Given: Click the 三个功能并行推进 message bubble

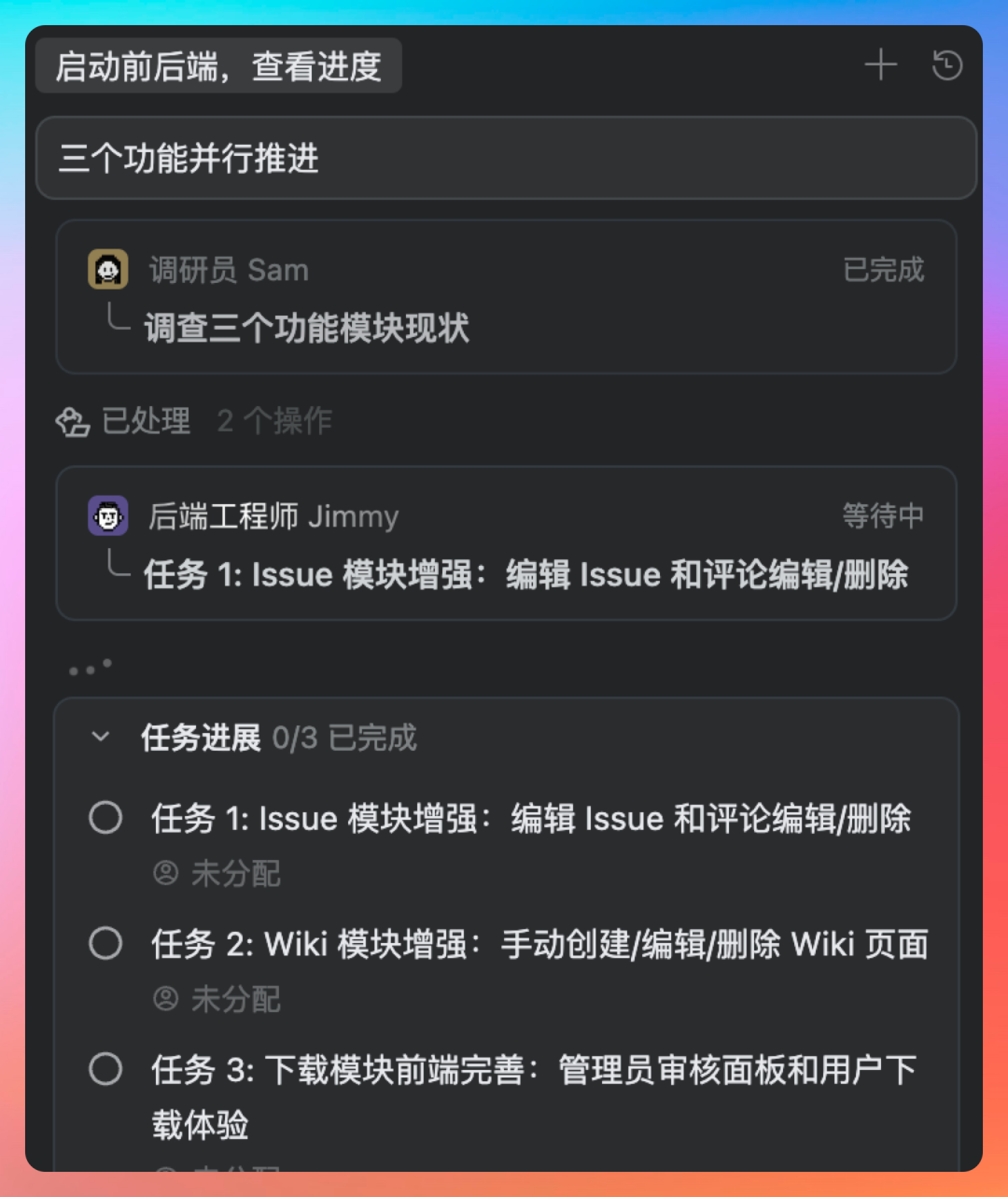Looking at the screenshot, I should point(505,159).
